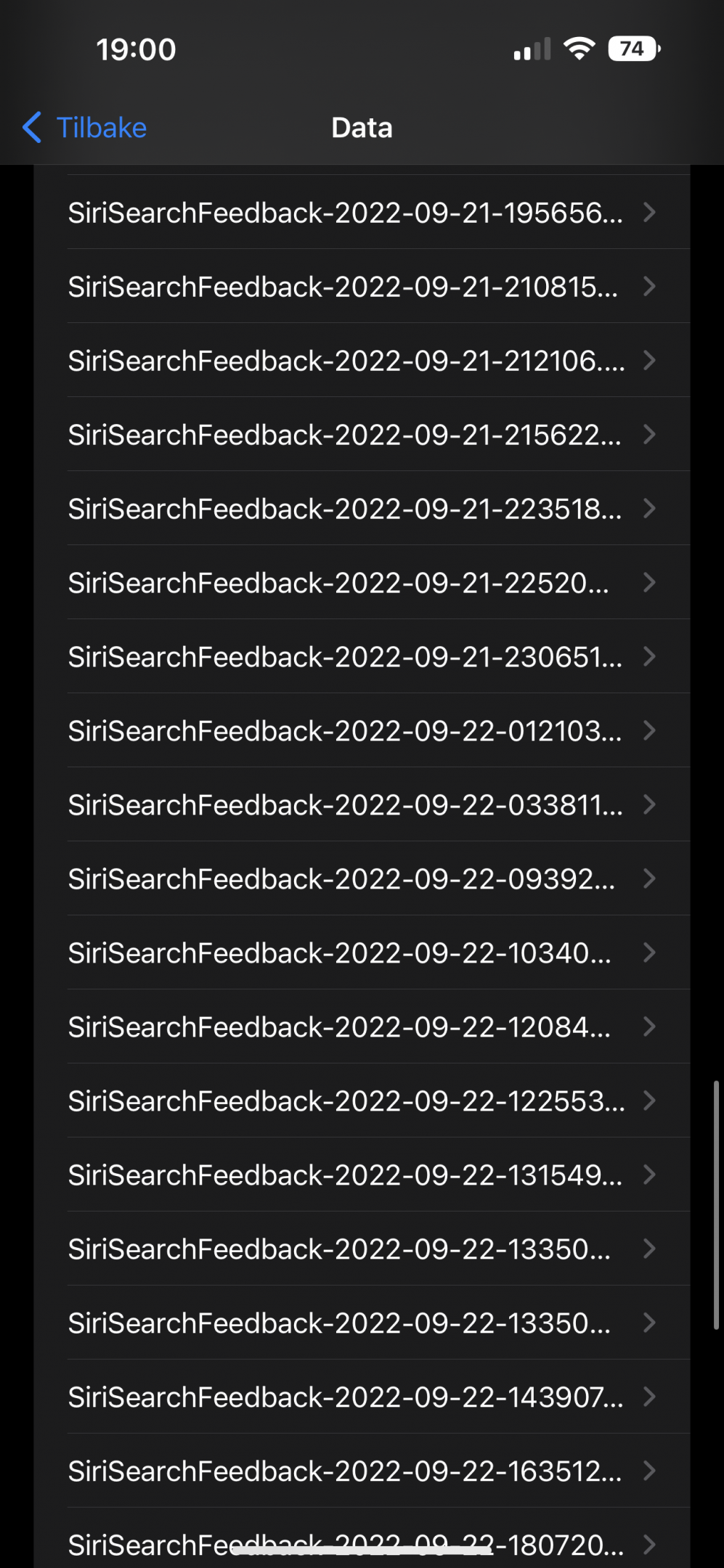The width and height of the screenshot is (724, 1568).
Task: Select SiriSearchFeedback-2022-09-22-09392 log
Action: point(362,879)
